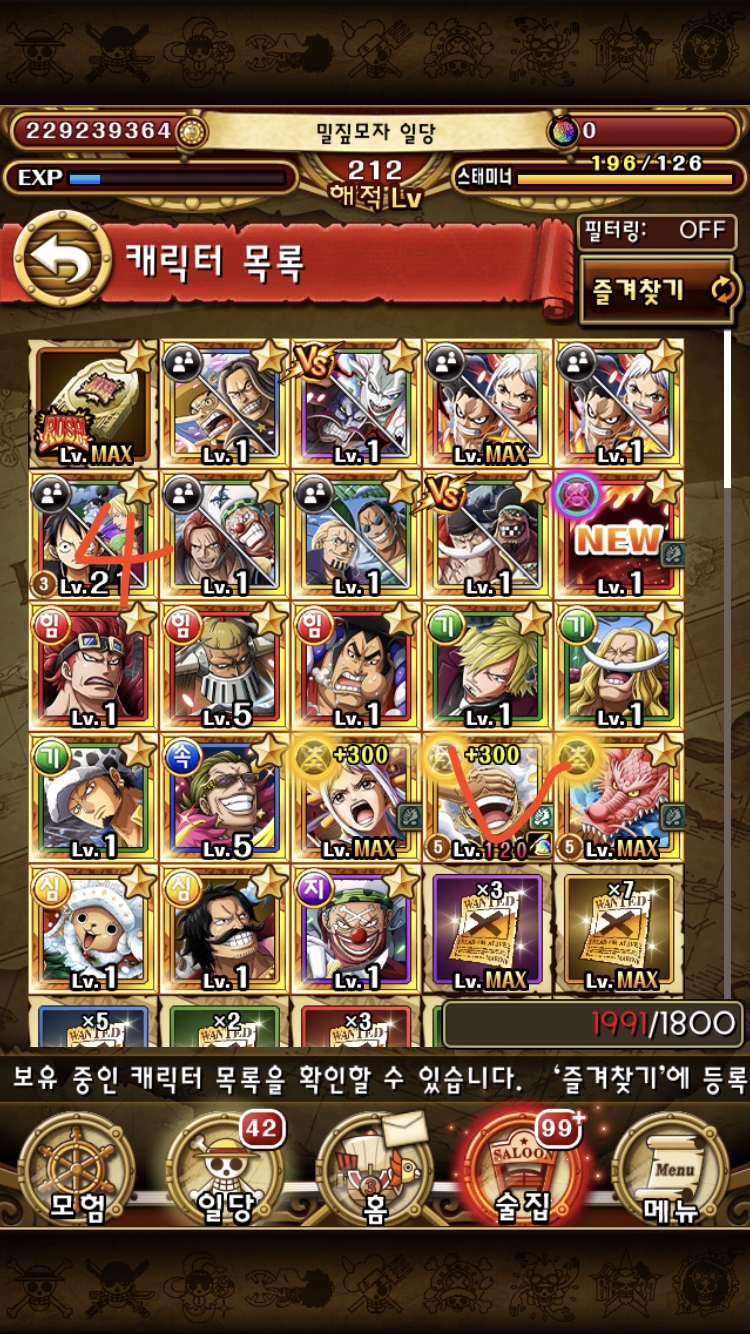Viewport: 750px width, 1334px height.
Task: Open blond Sanji character card Lv.1
Action: coord(488,666)
